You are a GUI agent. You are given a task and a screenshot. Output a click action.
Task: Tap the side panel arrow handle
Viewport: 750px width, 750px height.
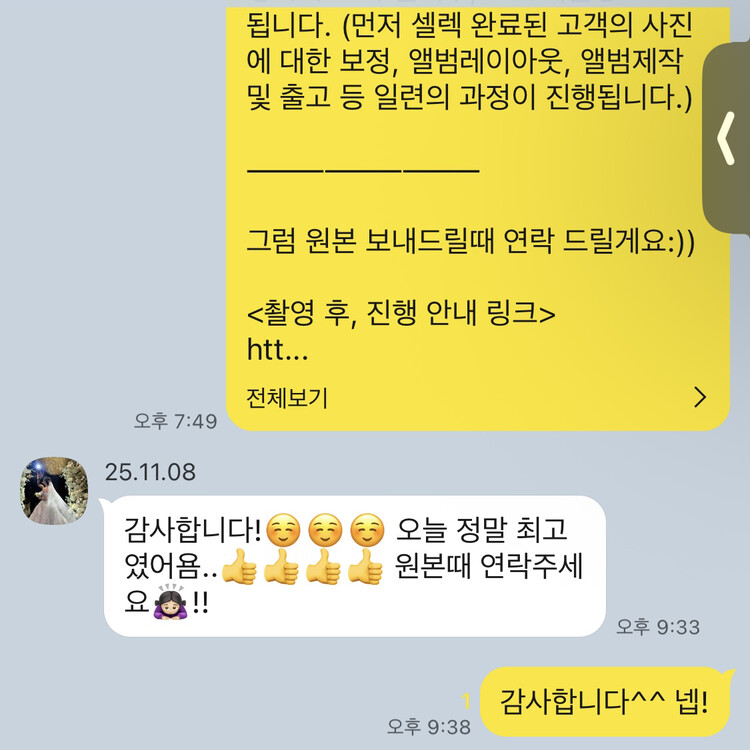tap(726, 138)
